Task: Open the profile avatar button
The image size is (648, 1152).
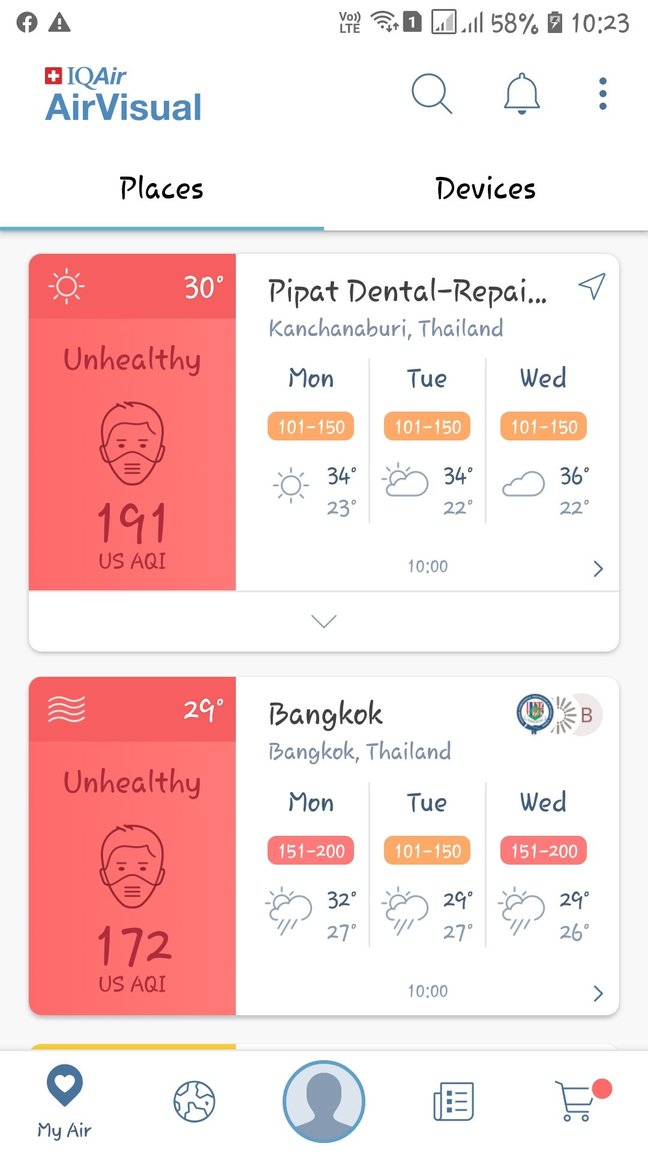Action: 323,1101
